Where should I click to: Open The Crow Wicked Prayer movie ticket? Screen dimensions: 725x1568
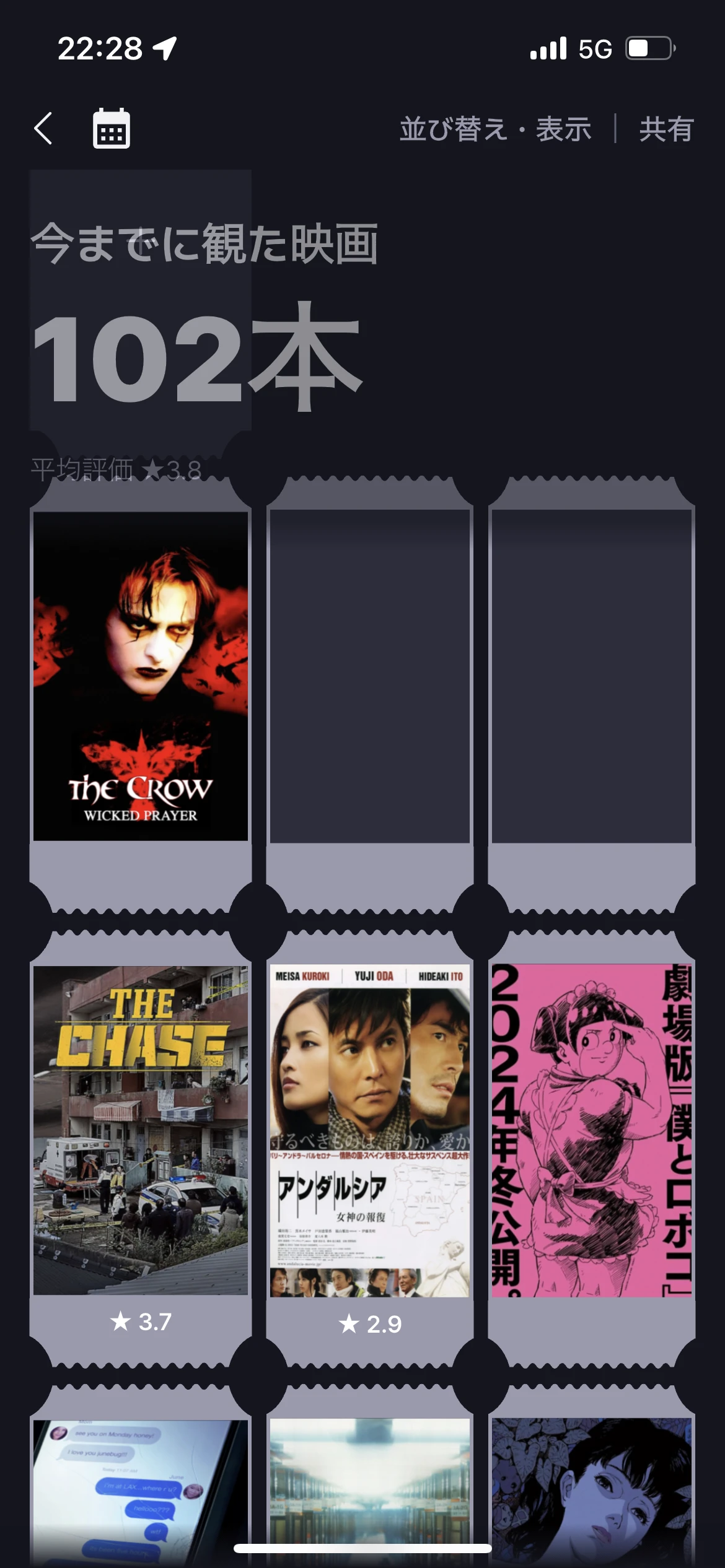[x=141, y=676]
